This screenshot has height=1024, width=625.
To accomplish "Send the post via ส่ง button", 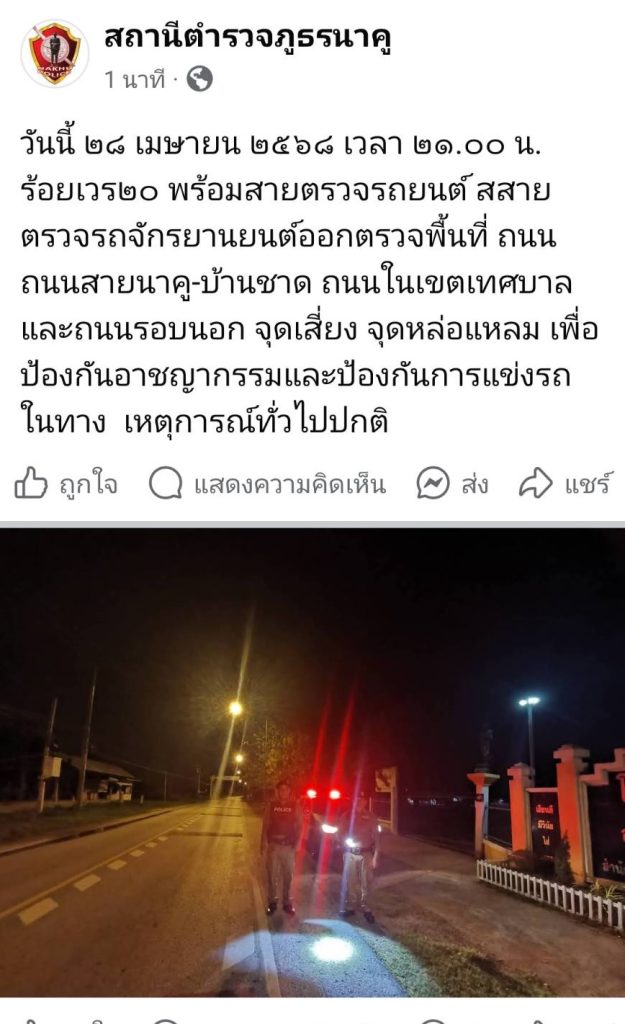I will [x=452, y=485].
